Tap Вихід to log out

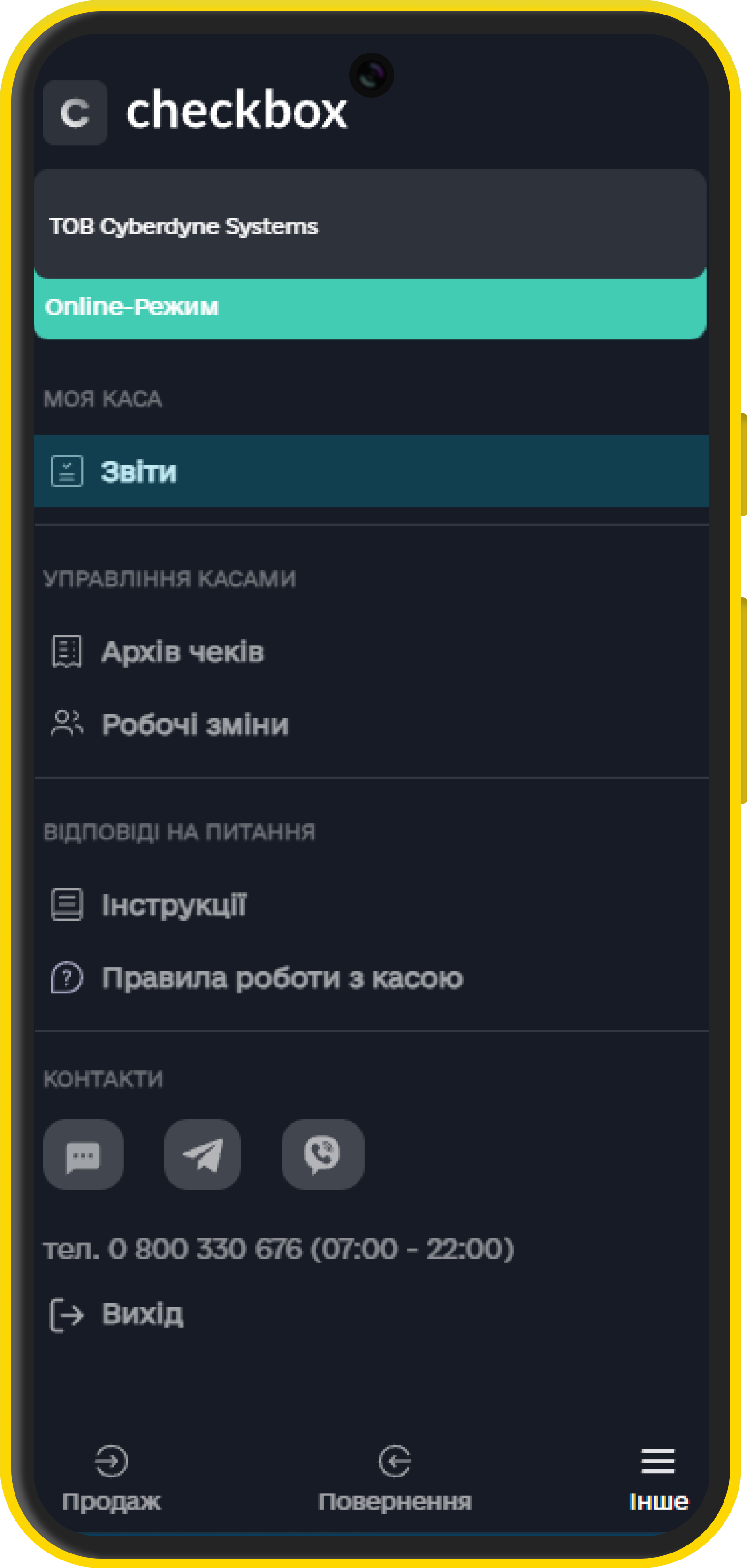[x=141, y=1314]
